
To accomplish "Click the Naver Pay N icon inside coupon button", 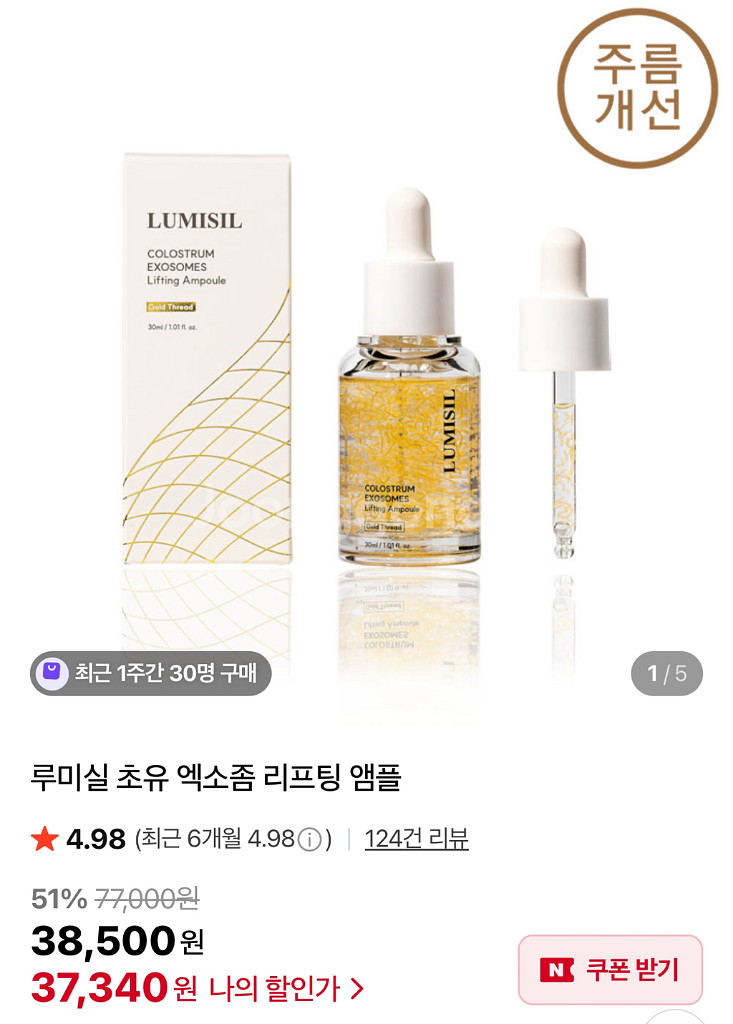I will click(557, 968).
